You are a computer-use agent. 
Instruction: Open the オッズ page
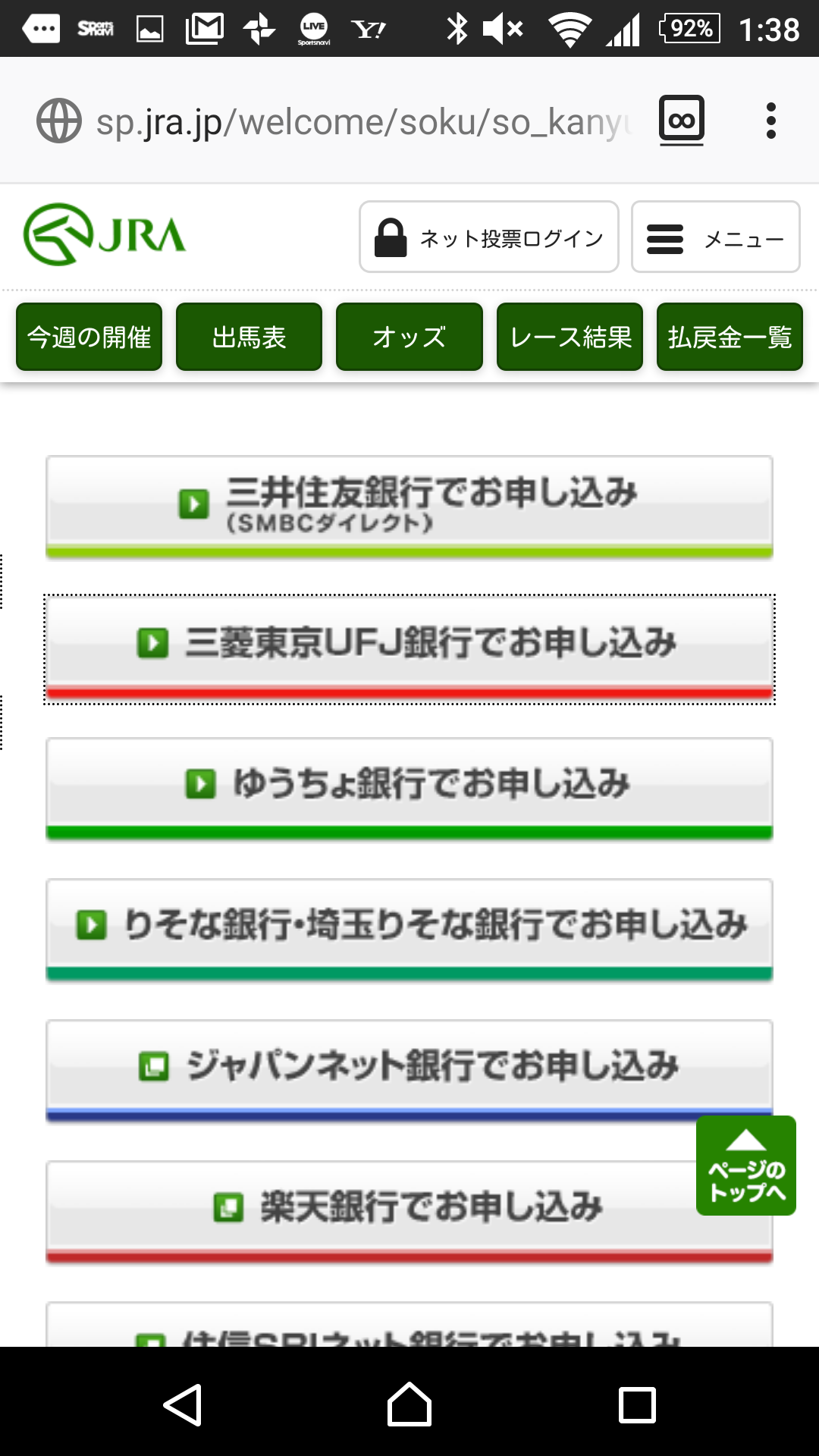[409, 336]
